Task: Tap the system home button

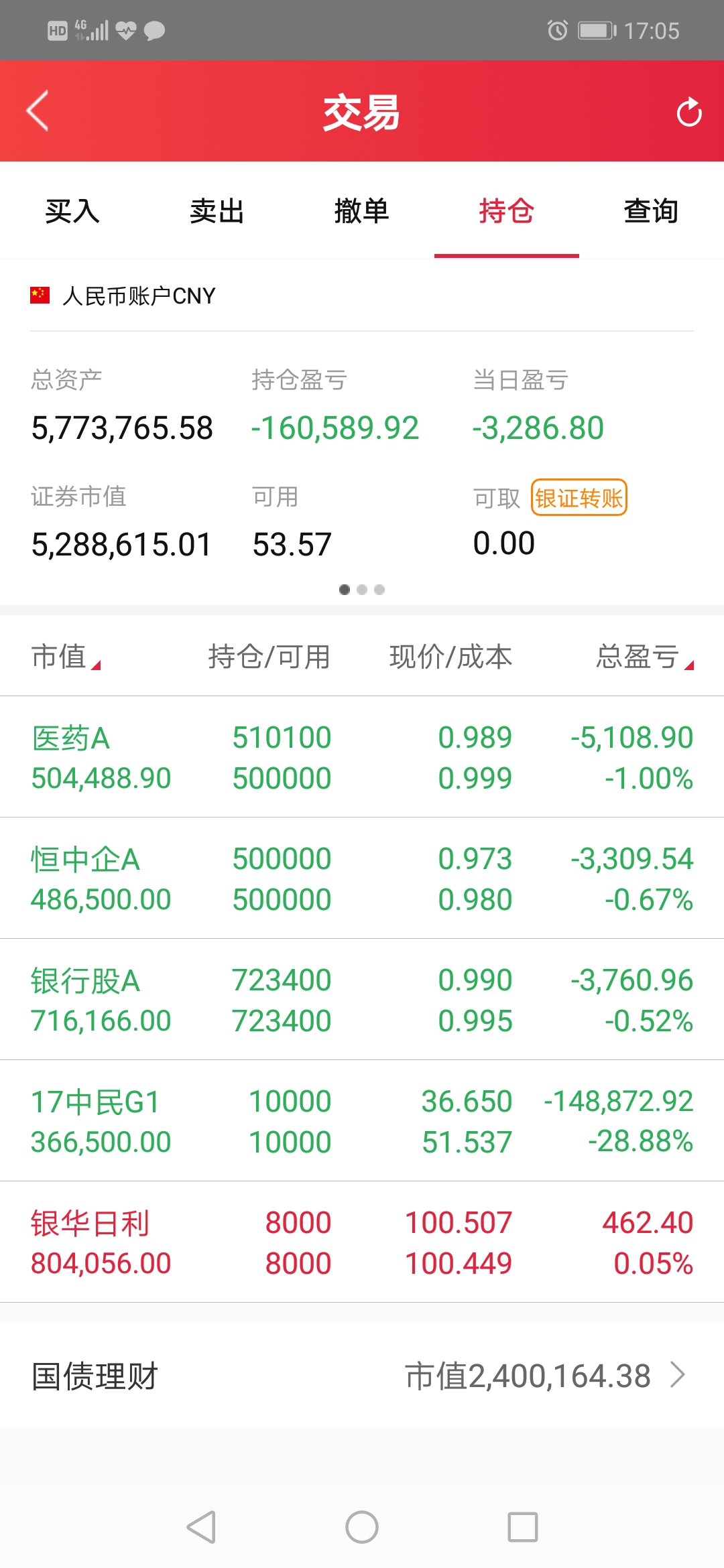Action: pos(362,1527)
